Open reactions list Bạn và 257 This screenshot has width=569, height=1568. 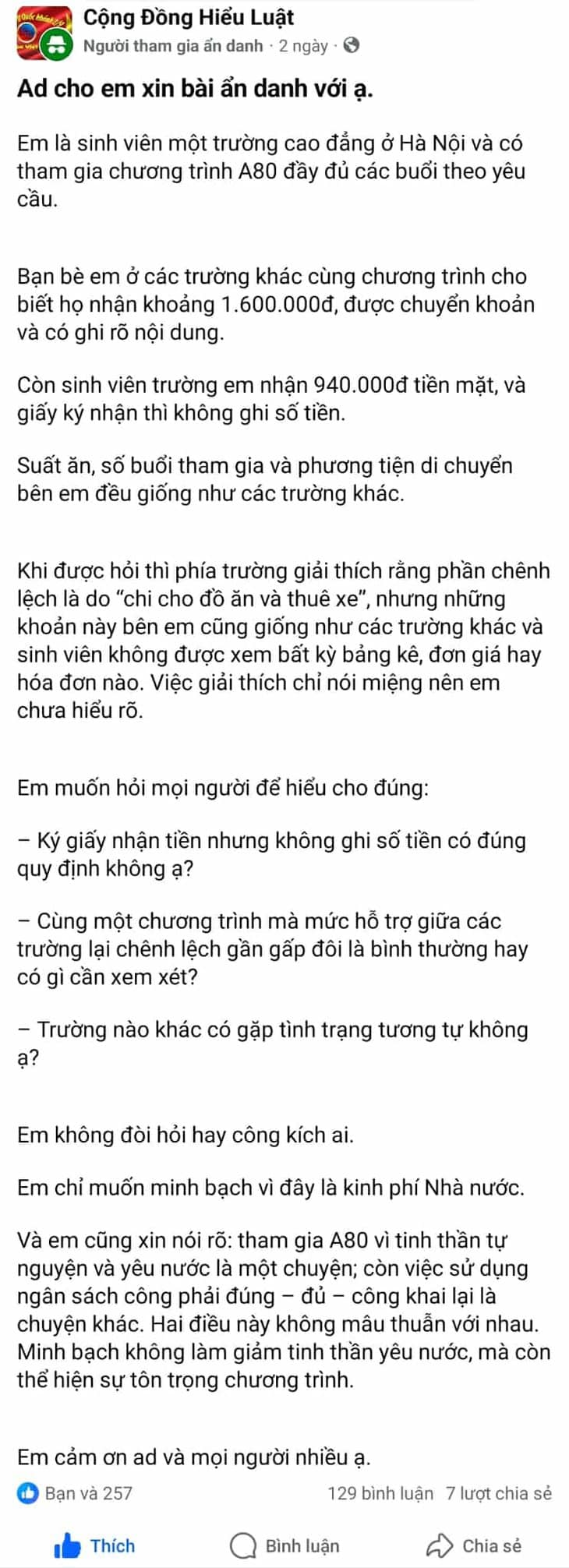76,1492
